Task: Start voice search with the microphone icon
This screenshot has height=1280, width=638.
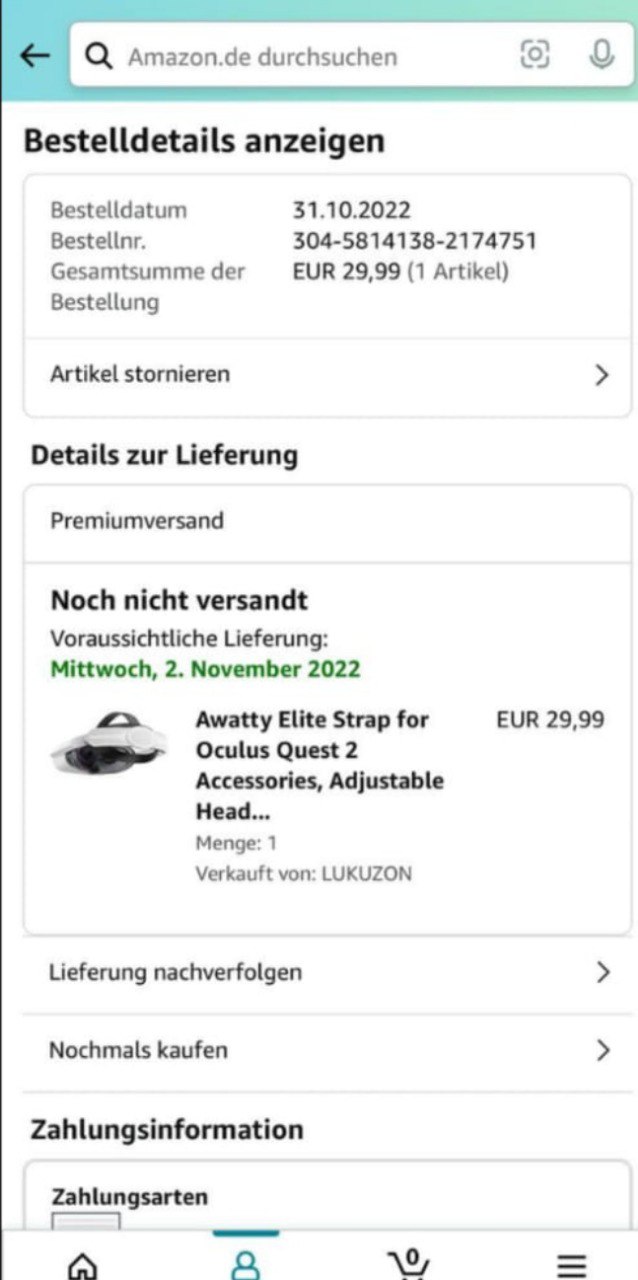Action: 601,55
